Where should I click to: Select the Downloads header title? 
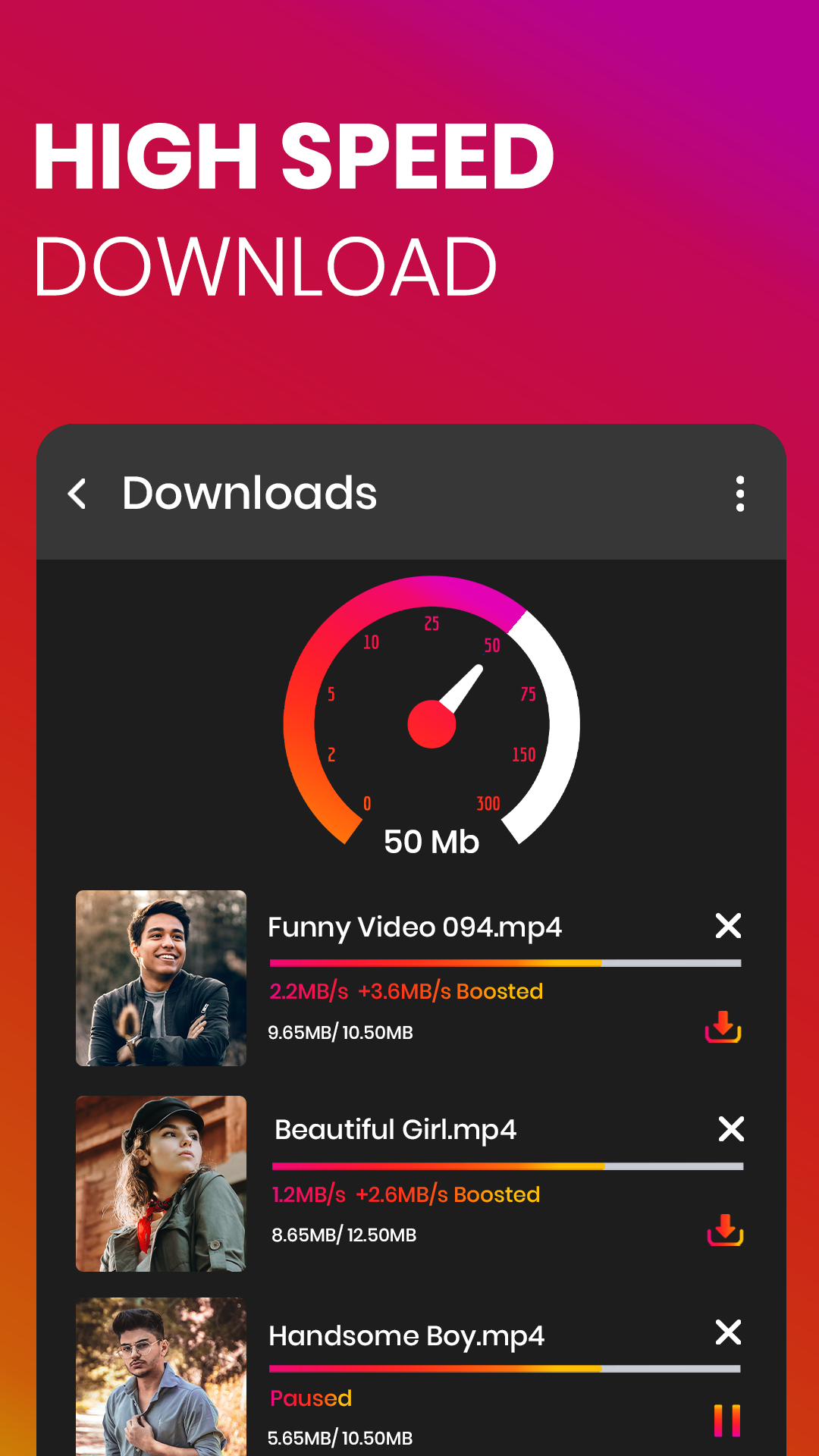coord(250,492)
